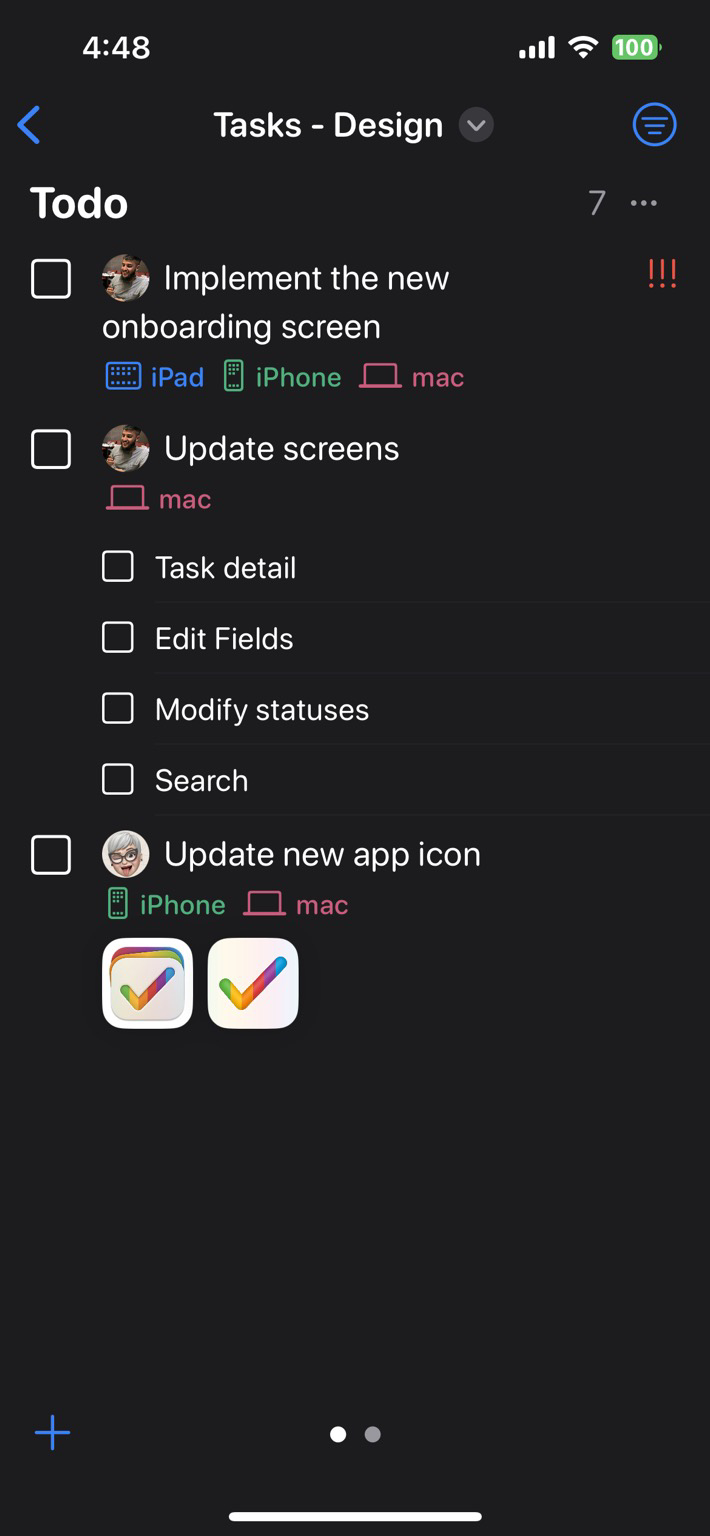710x1536 pixels.
Task: Check the Modify statuses subtask
Action: click(118, 709)
